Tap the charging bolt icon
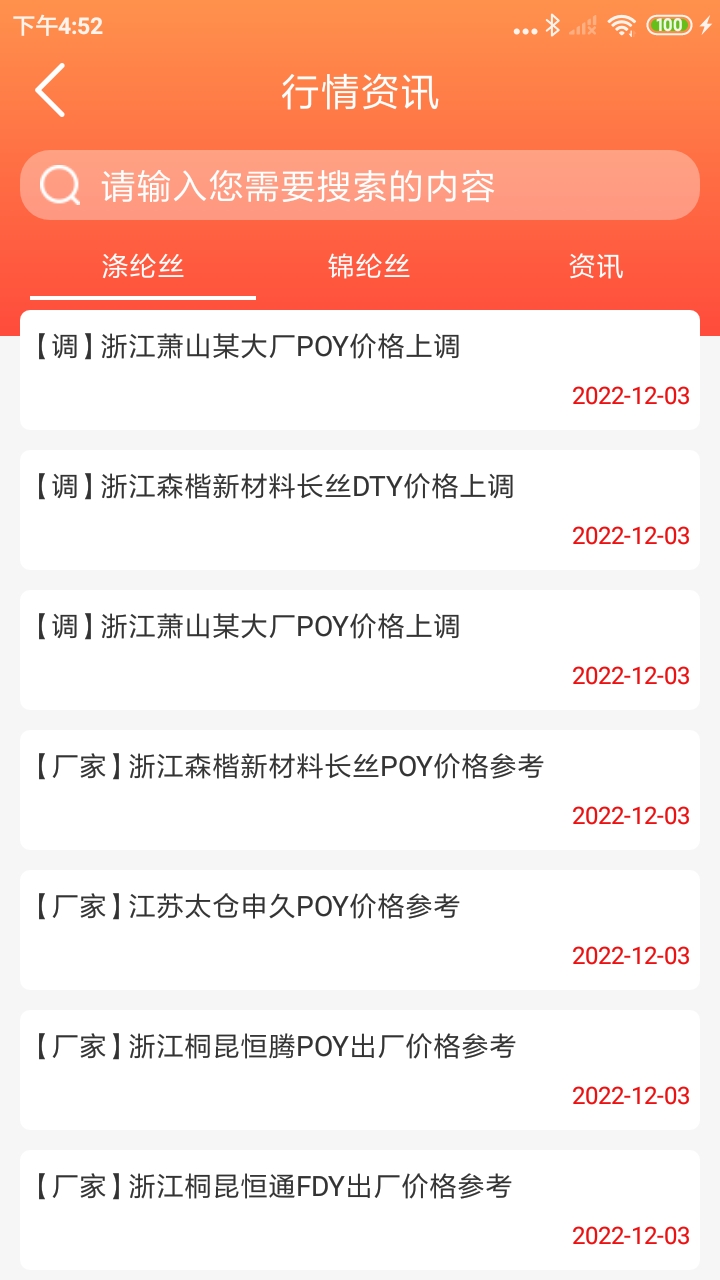 (x=707, y=28)
